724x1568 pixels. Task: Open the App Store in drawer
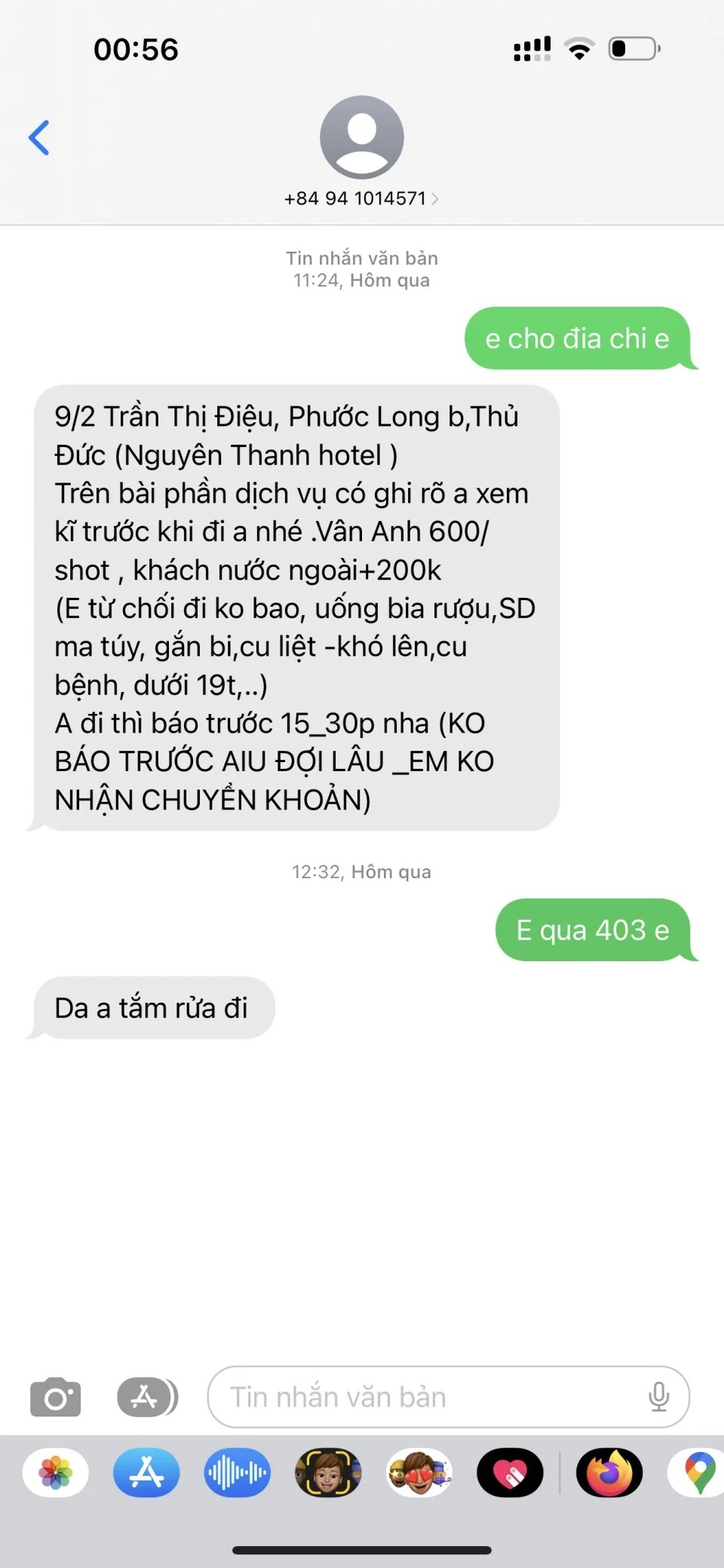tap(146, 1472)
